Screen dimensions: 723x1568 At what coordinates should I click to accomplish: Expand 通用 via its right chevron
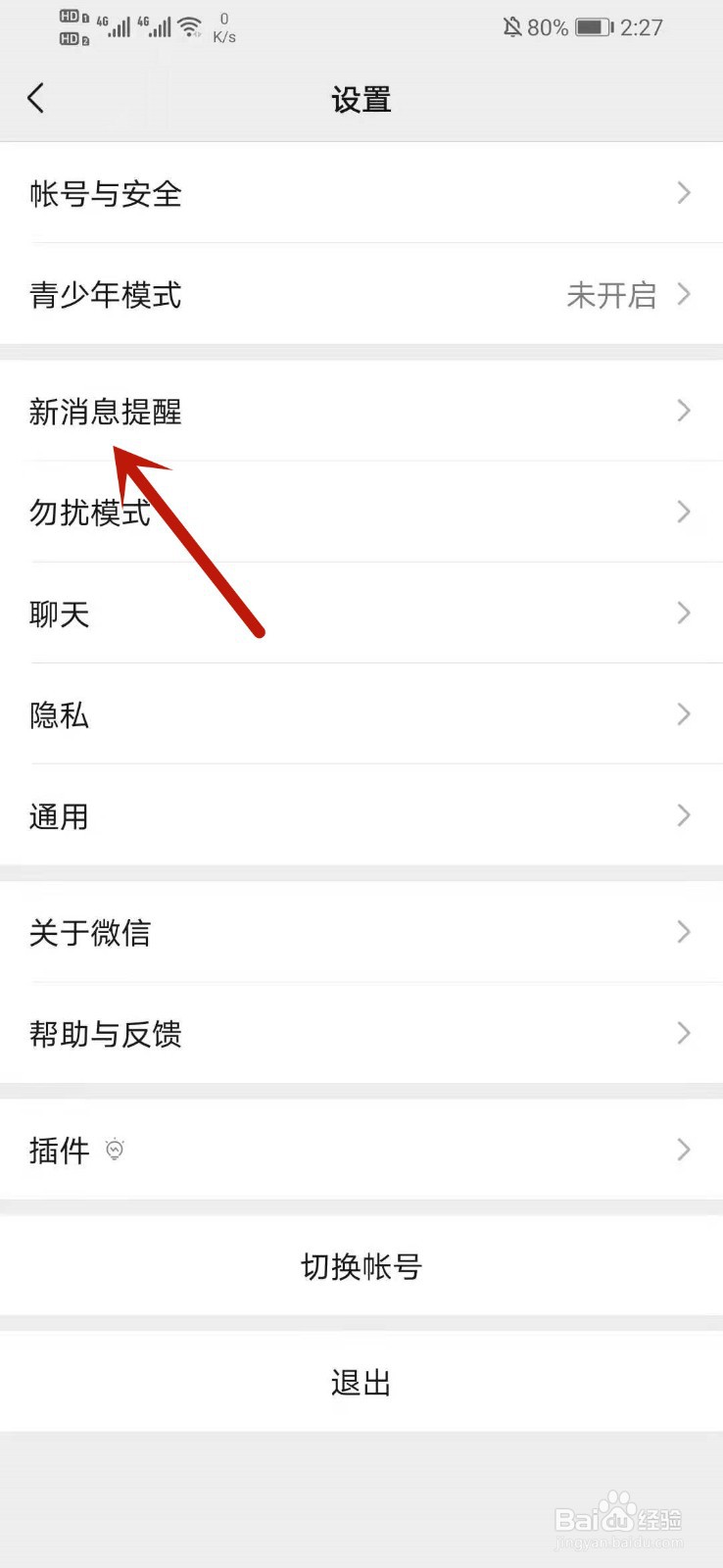684,815
